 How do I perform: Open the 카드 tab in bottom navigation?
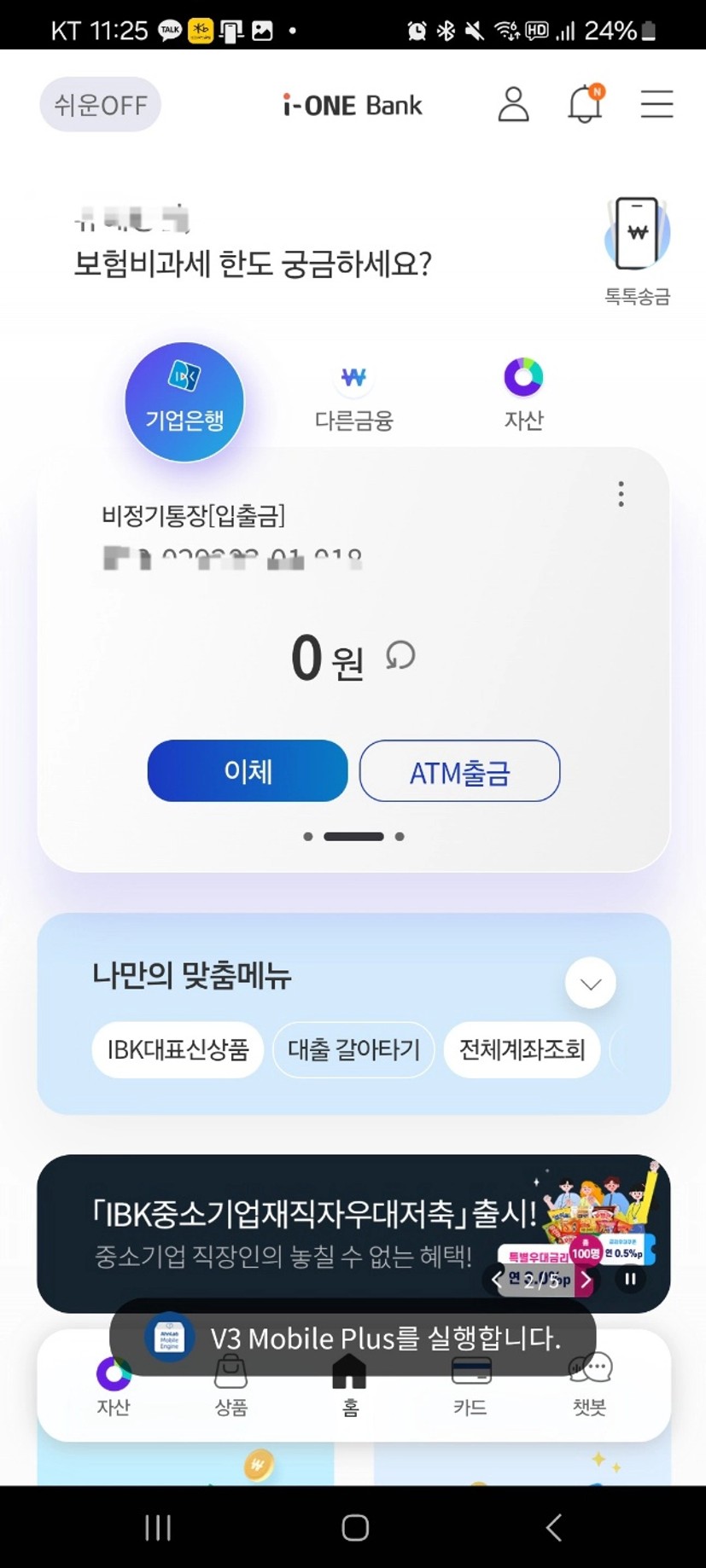coord(470,1385)
